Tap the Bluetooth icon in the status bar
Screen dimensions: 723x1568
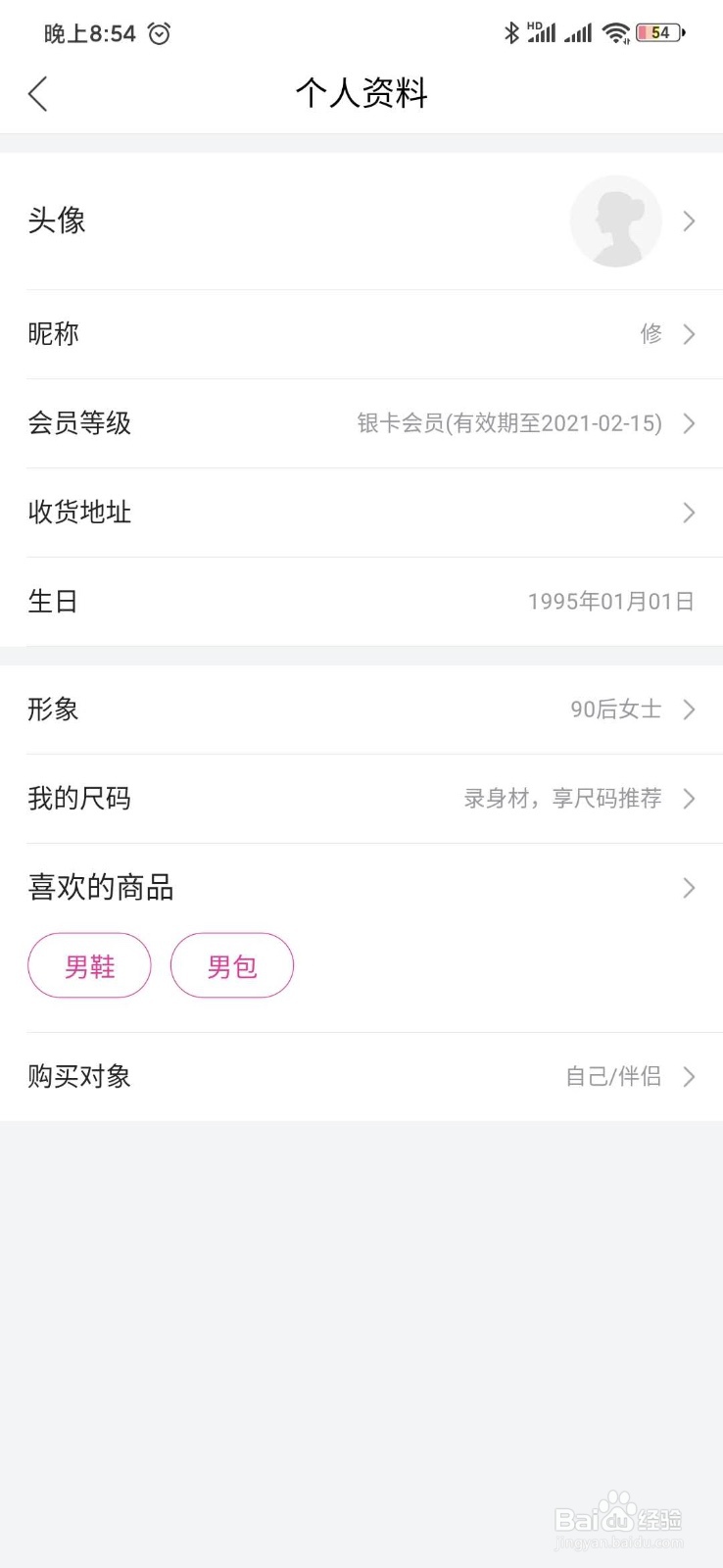click(x=510, y=32)
